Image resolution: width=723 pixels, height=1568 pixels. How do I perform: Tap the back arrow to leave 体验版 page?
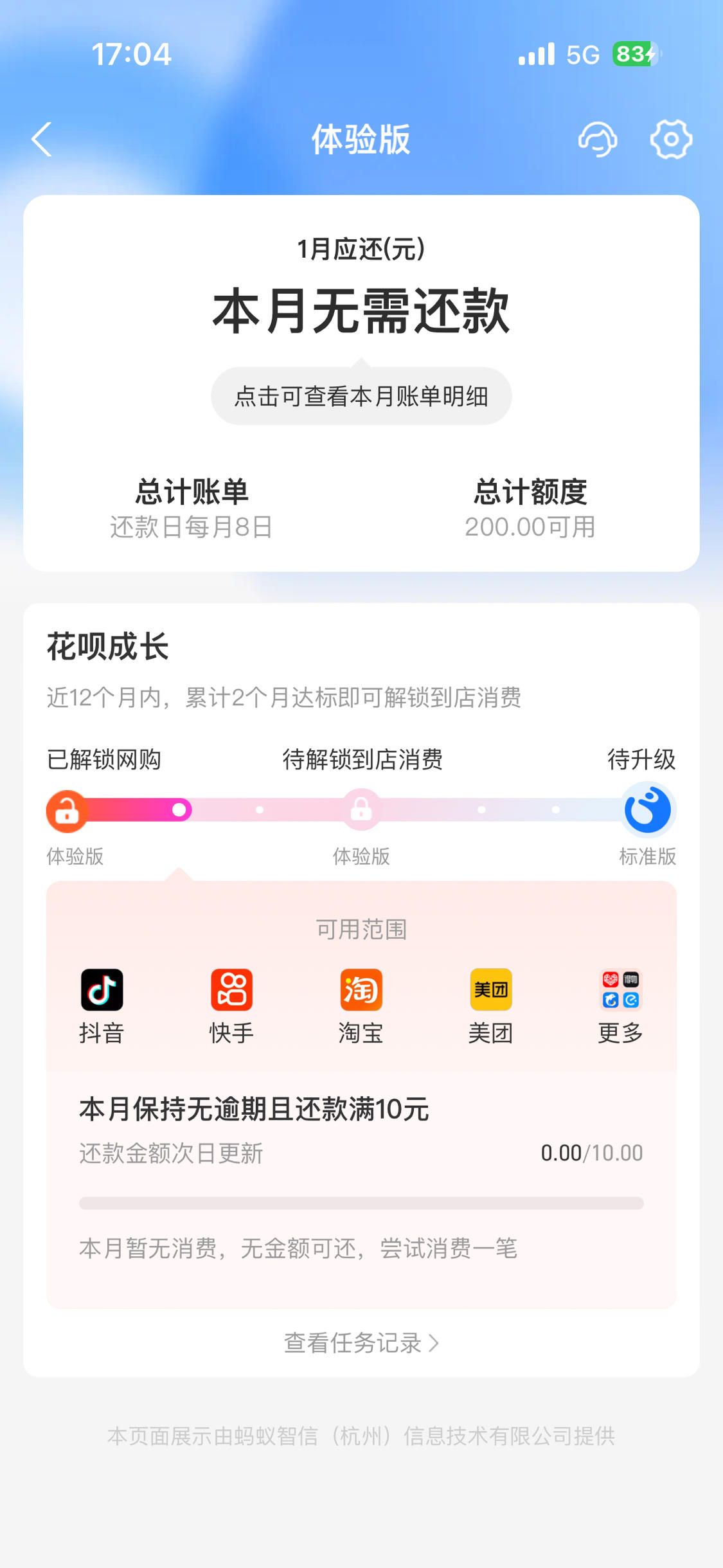point(41,139)
